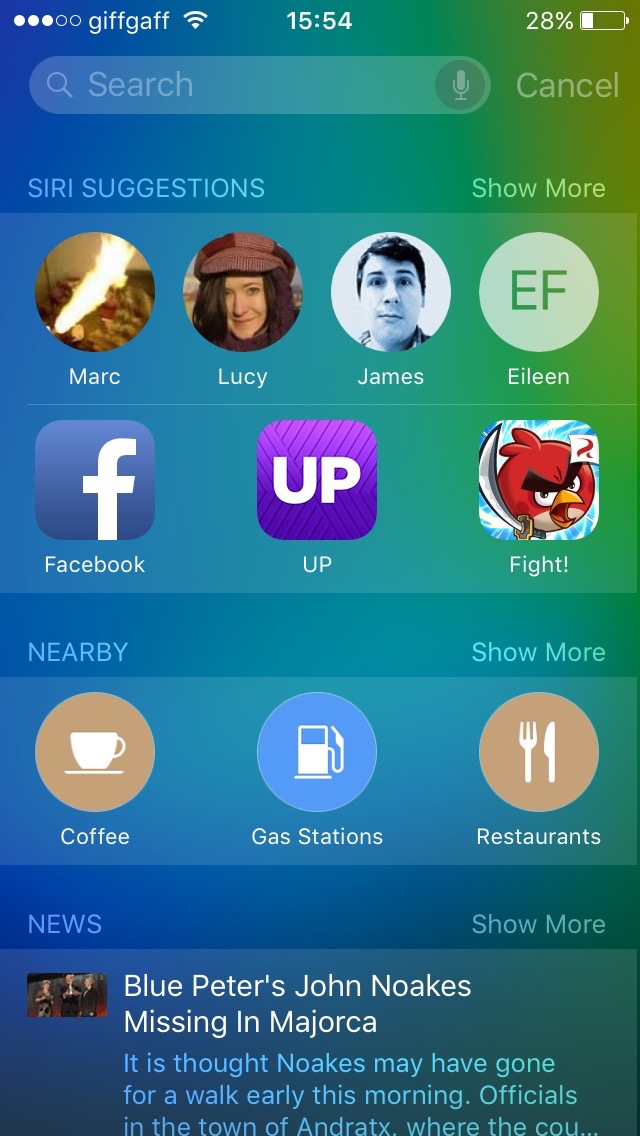Show more Nearby categories
The image size is (640, 1136).
[538, 652]
